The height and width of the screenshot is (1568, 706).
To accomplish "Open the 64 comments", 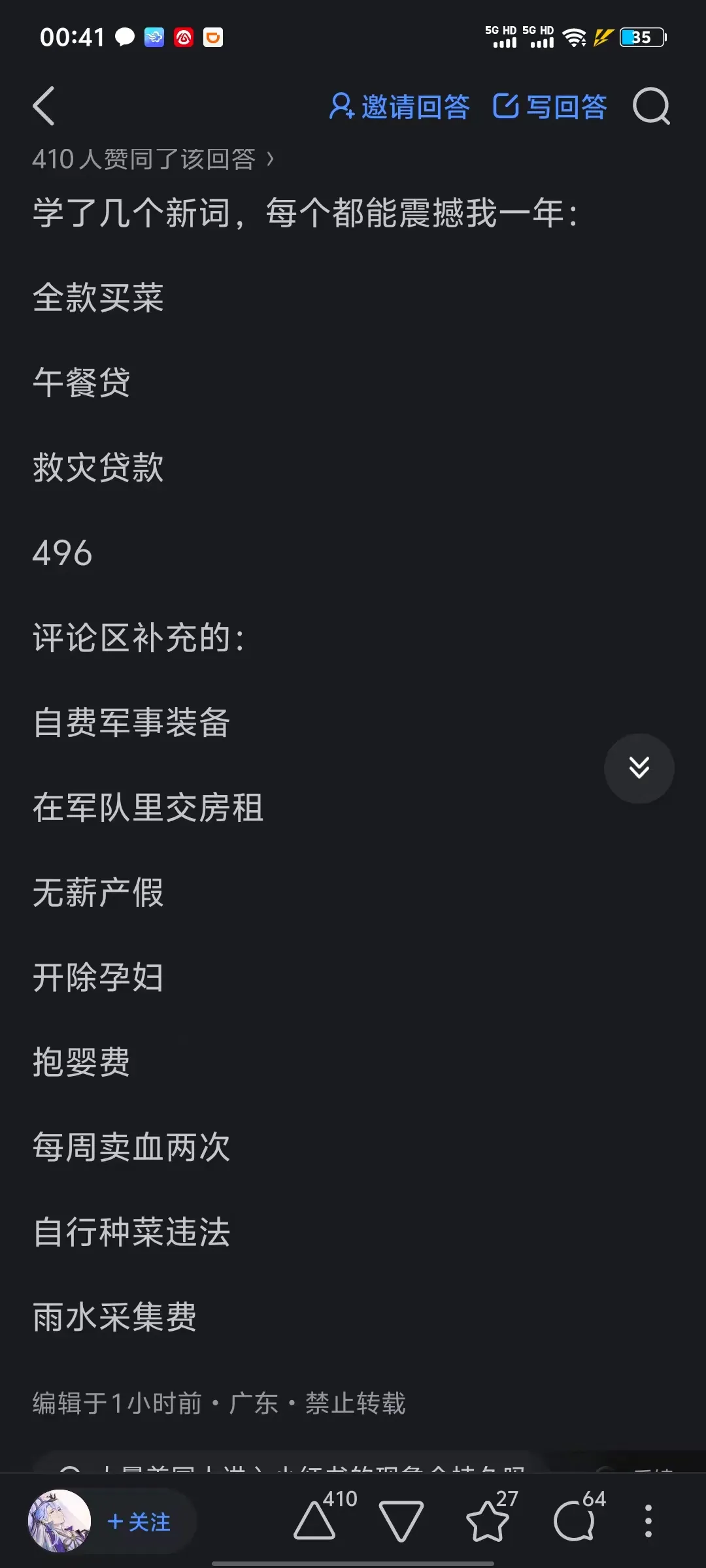I will click(x=575, y=1520).
